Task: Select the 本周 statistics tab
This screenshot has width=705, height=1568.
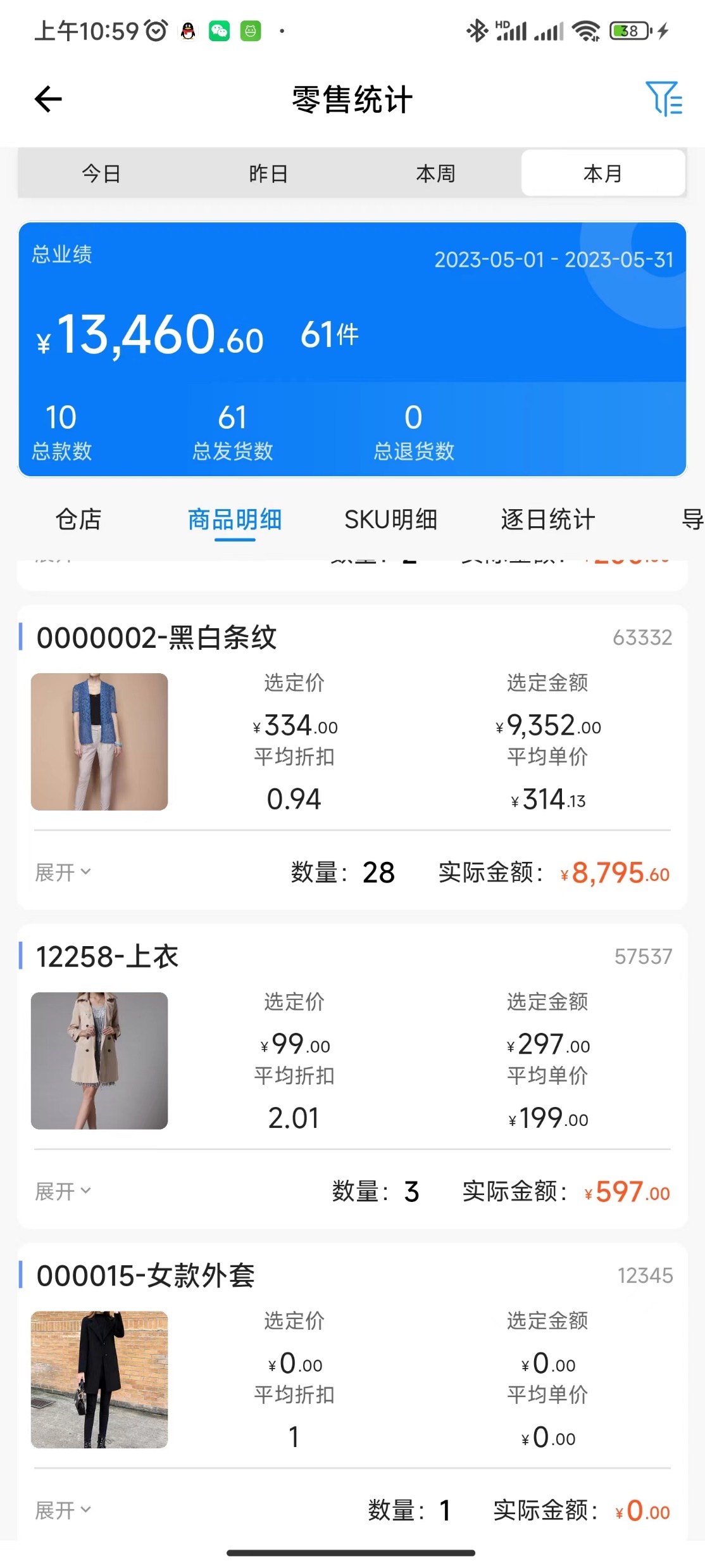Action: pos(435,173)
